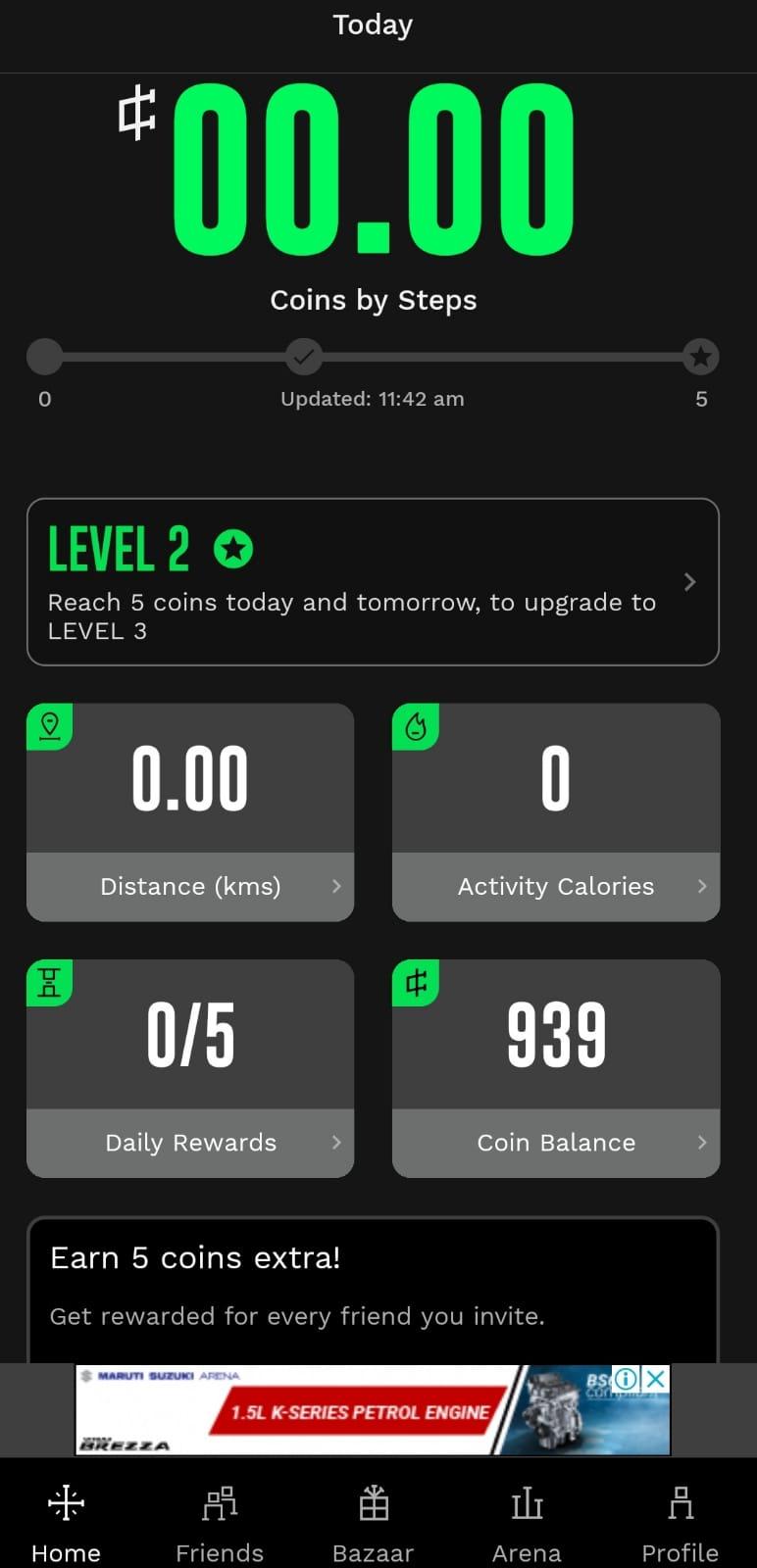757x1568 pixels.
Task: Open the LEVEL 2 upgrade details card
Action: click(x=373, y=582)
